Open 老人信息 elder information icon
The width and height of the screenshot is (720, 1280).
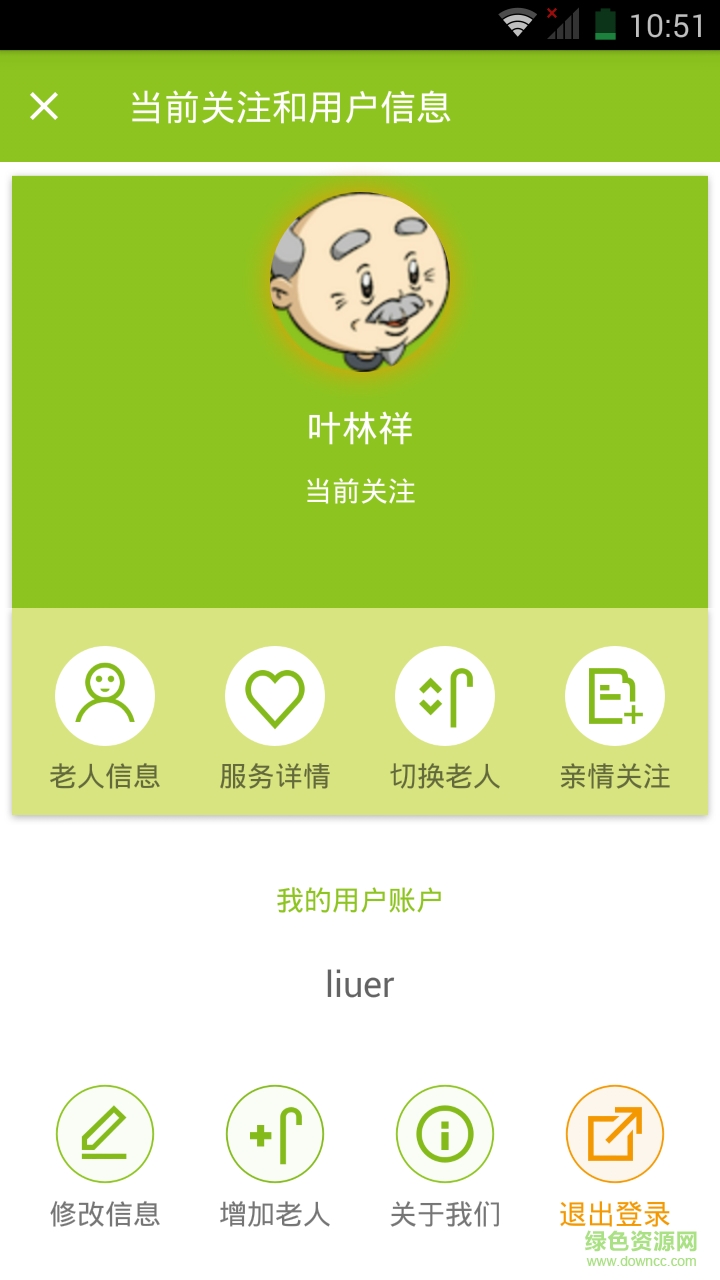point(105,694)
